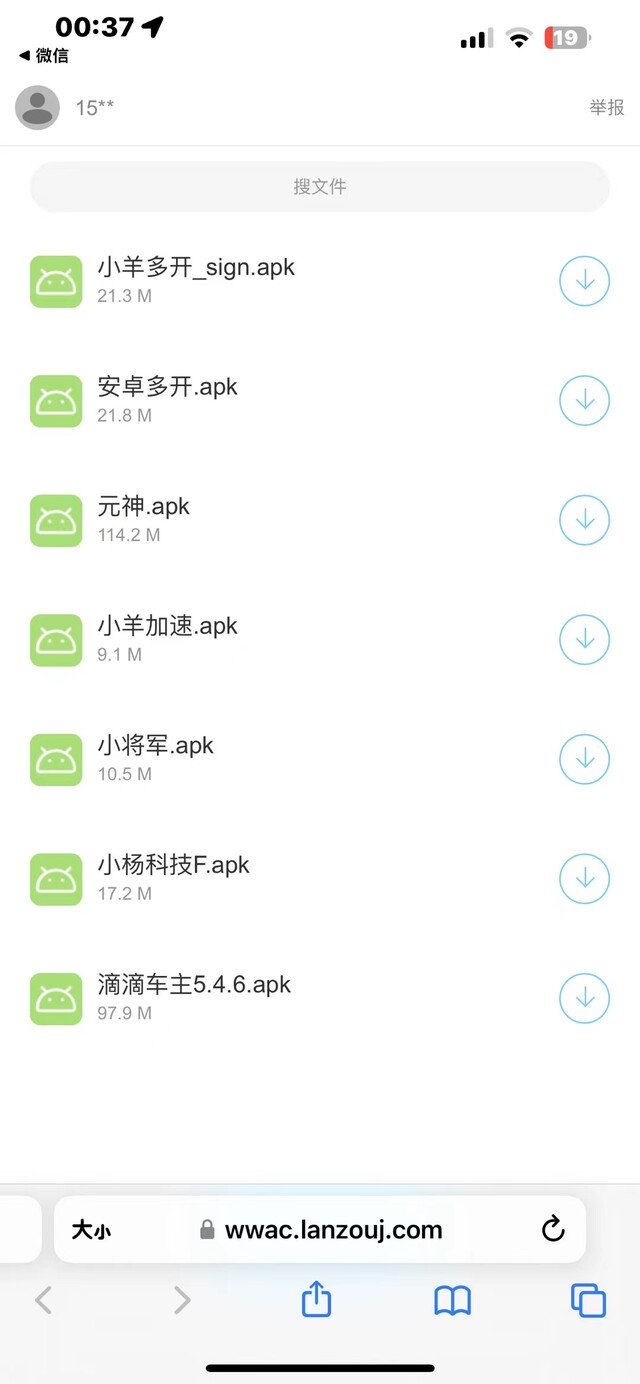Screen dimensions: 640x1384
Task: Download 小羊多开_sign.apk
Action: coord(584,281)
